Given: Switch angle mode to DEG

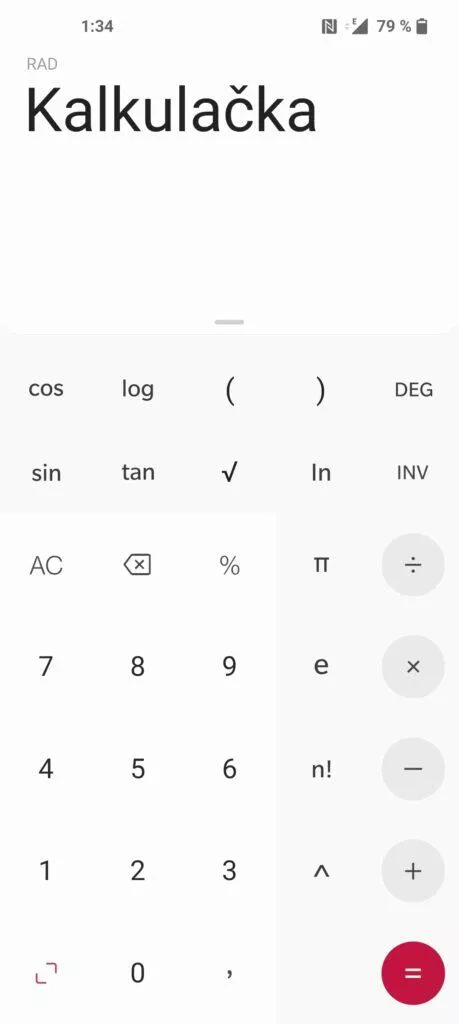Looking at the screenshot, I should point(413,390).
